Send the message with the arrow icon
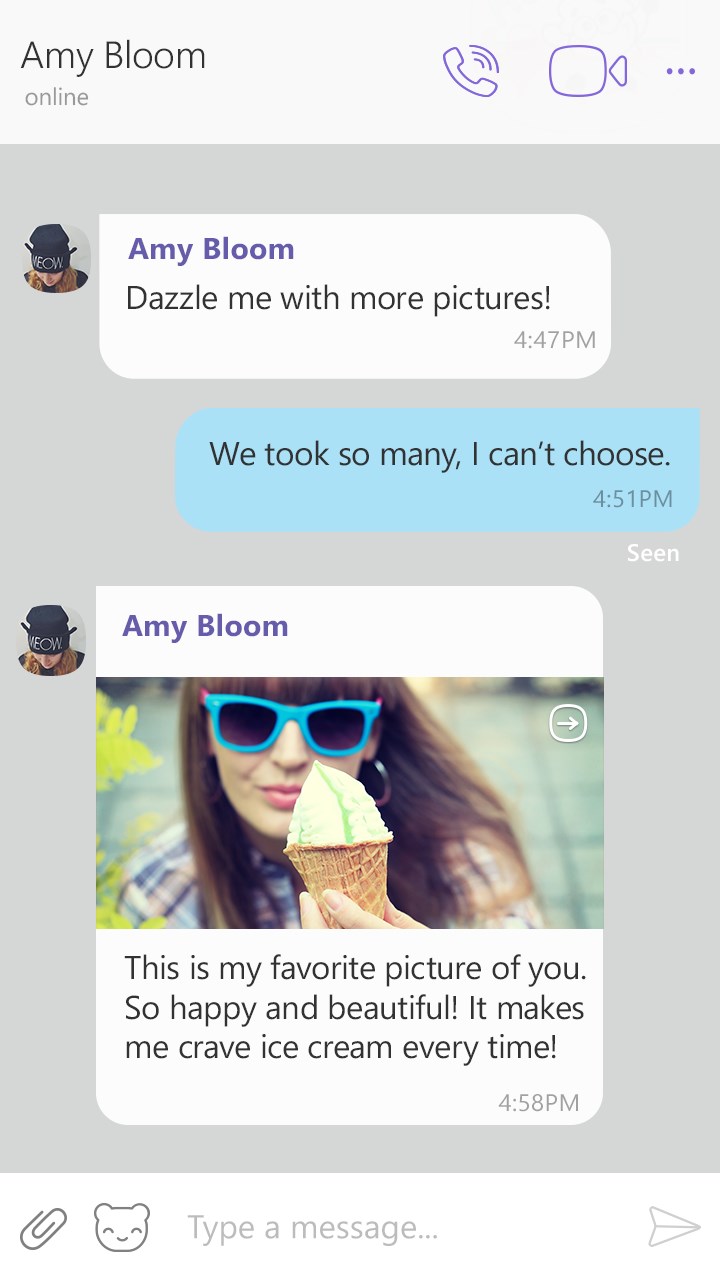 pyautogui.click(x=673, y=1227)
